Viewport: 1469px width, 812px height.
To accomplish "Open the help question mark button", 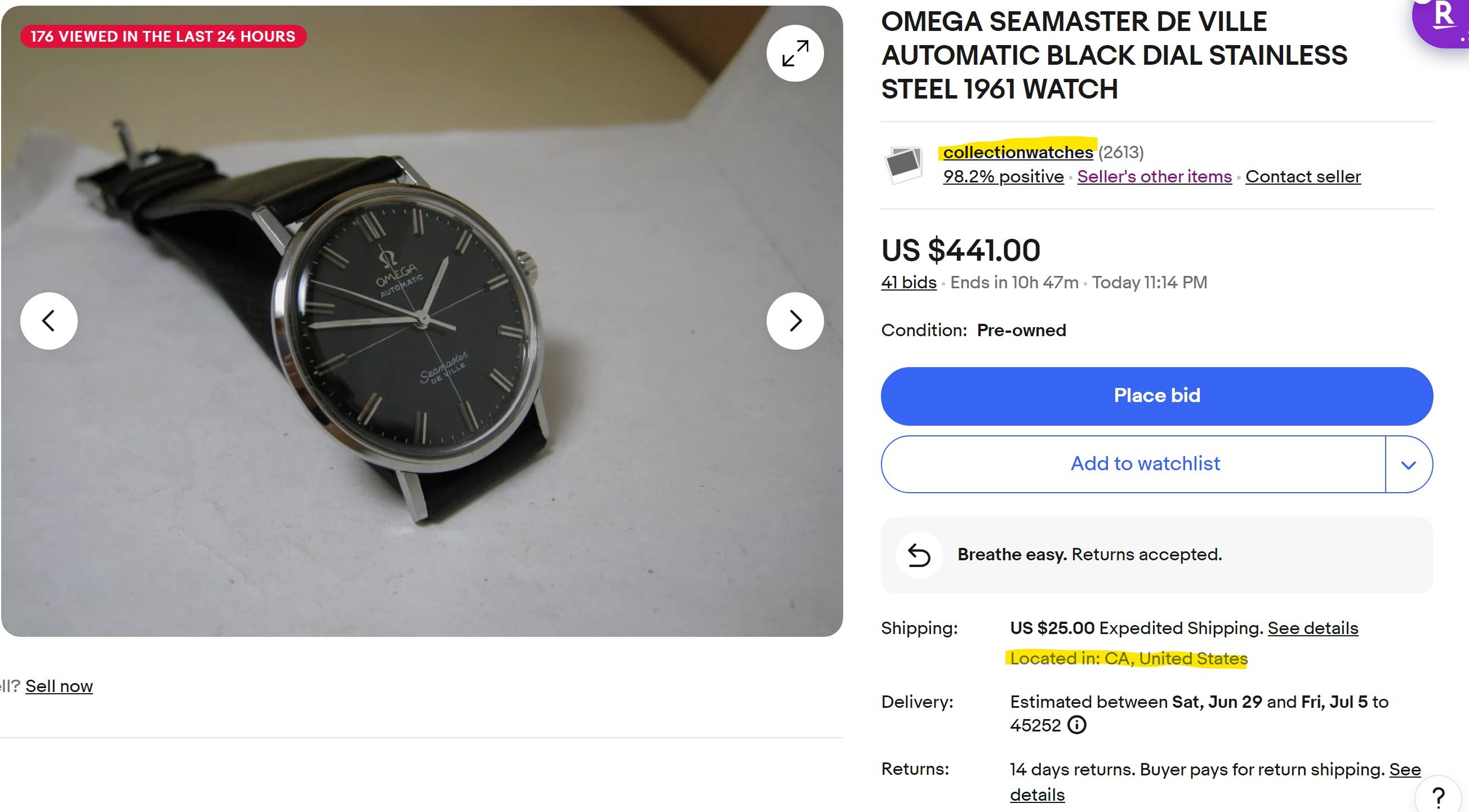I will (1437, 796).
